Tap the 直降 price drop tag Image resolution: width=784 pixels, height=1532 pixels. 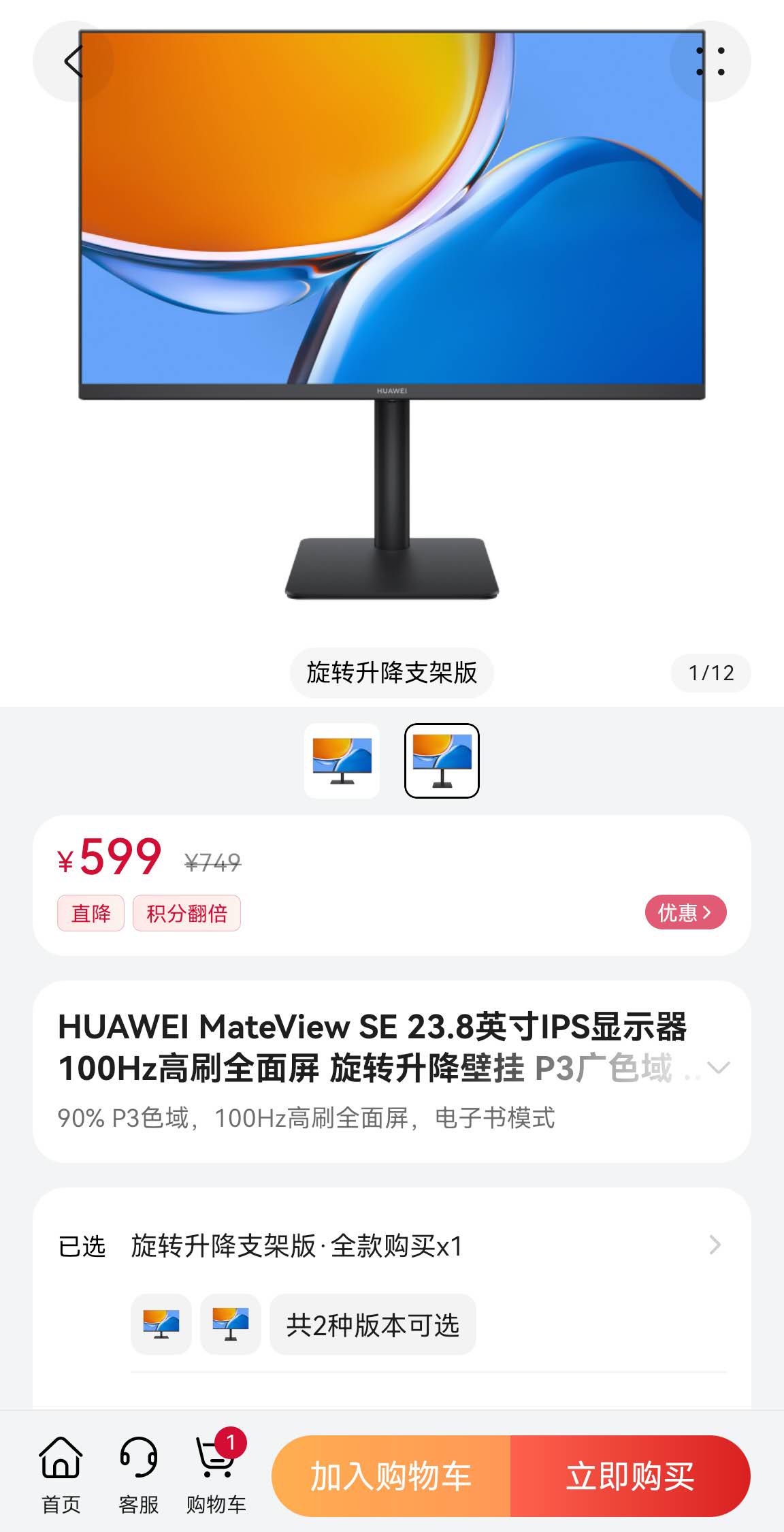[x=91, y=913]
